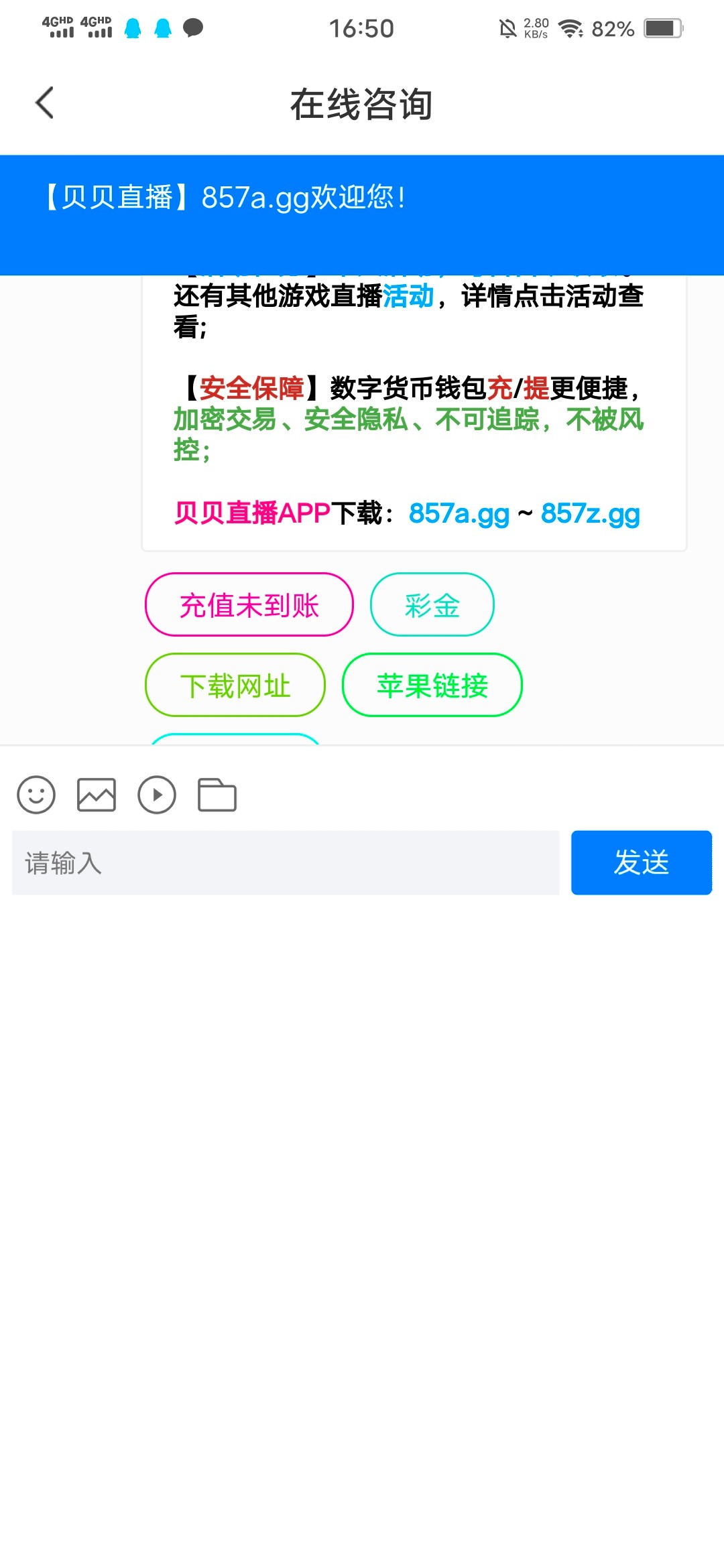Open the emoji picker
Viewport: 724px width, 1568px height.
(36, 795)
